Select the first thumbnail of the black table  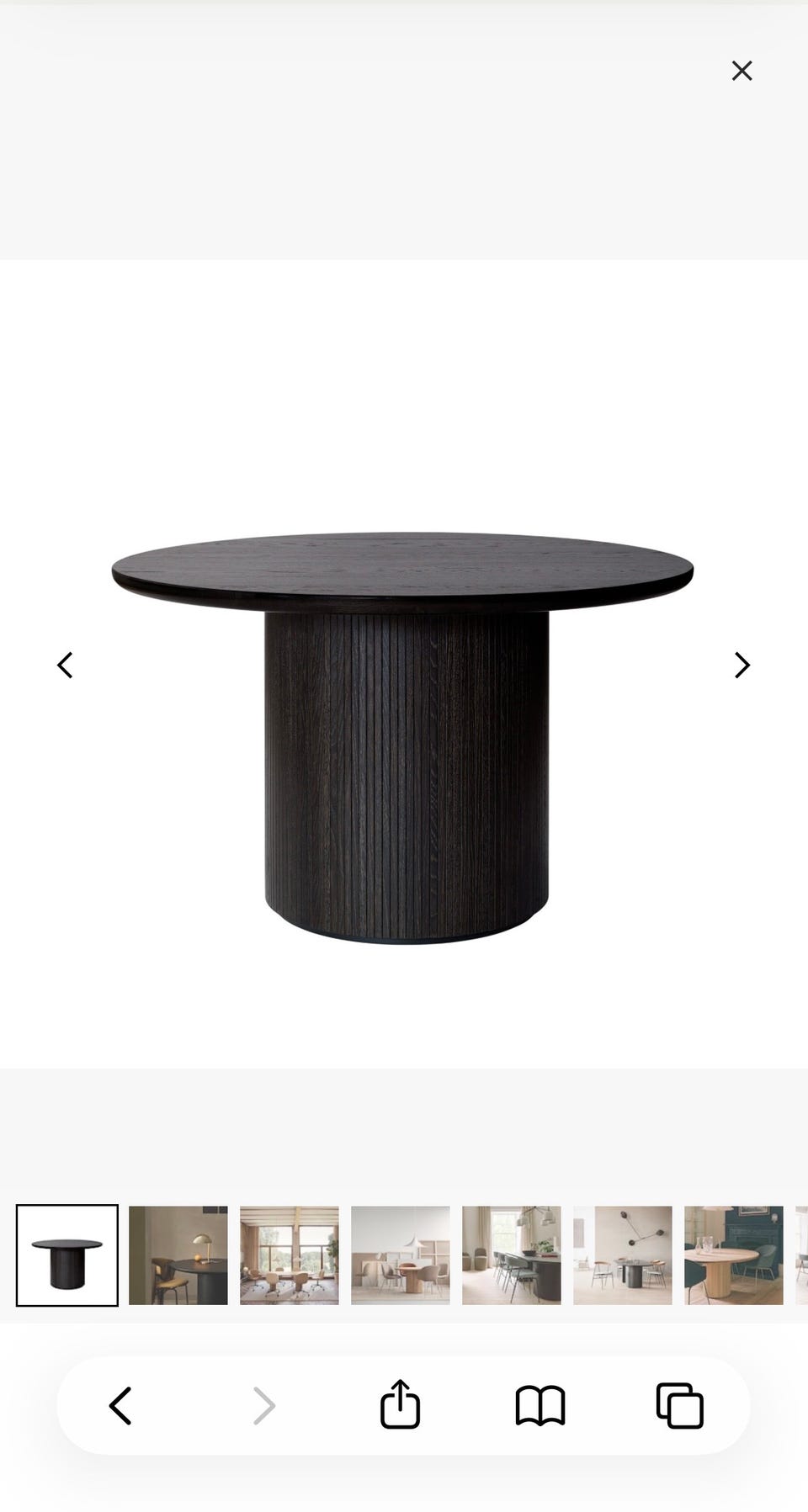pyautogui.click(x=67, y=1255)
